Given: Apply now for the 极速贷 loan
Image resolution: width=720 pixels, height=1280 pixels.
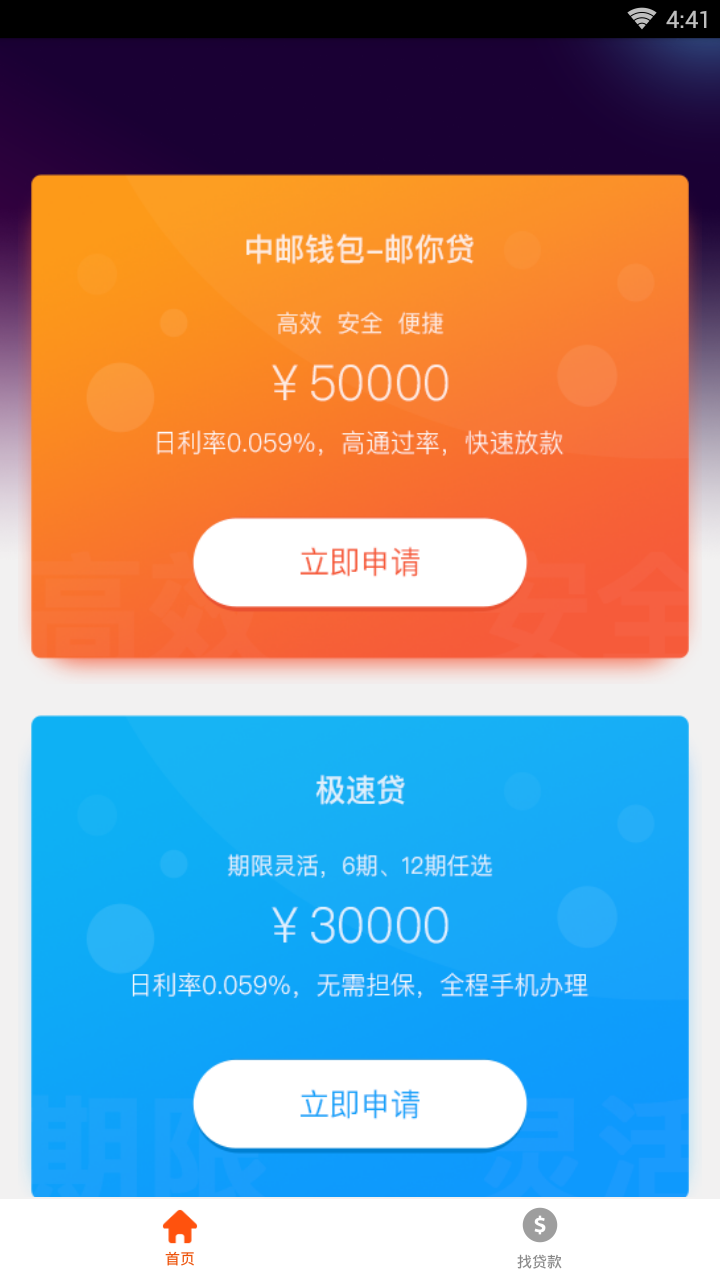Looking at the screenshot, I should (x=359, y=1104).
